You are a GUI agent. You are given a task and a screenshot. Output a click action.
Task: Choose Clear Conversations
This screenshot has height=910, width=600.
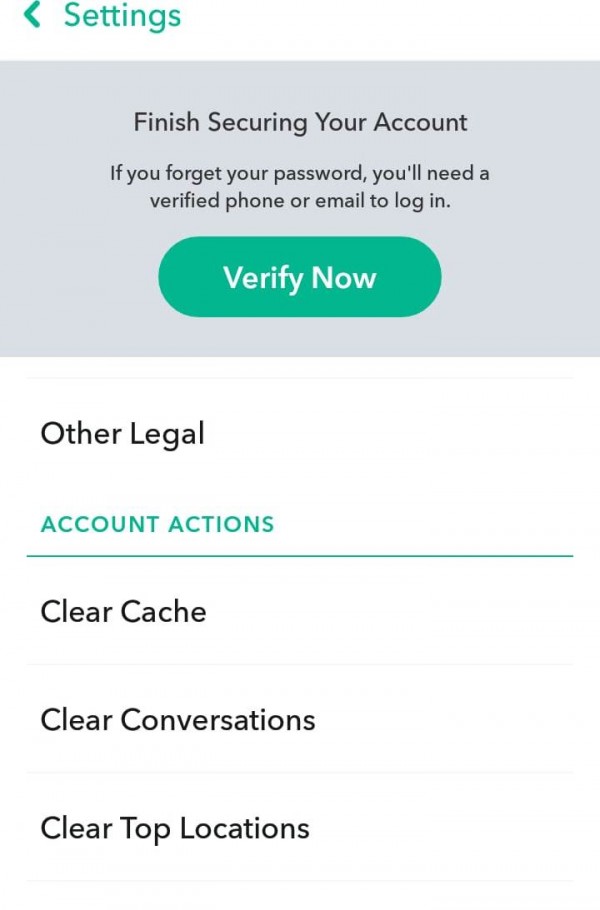177,720
